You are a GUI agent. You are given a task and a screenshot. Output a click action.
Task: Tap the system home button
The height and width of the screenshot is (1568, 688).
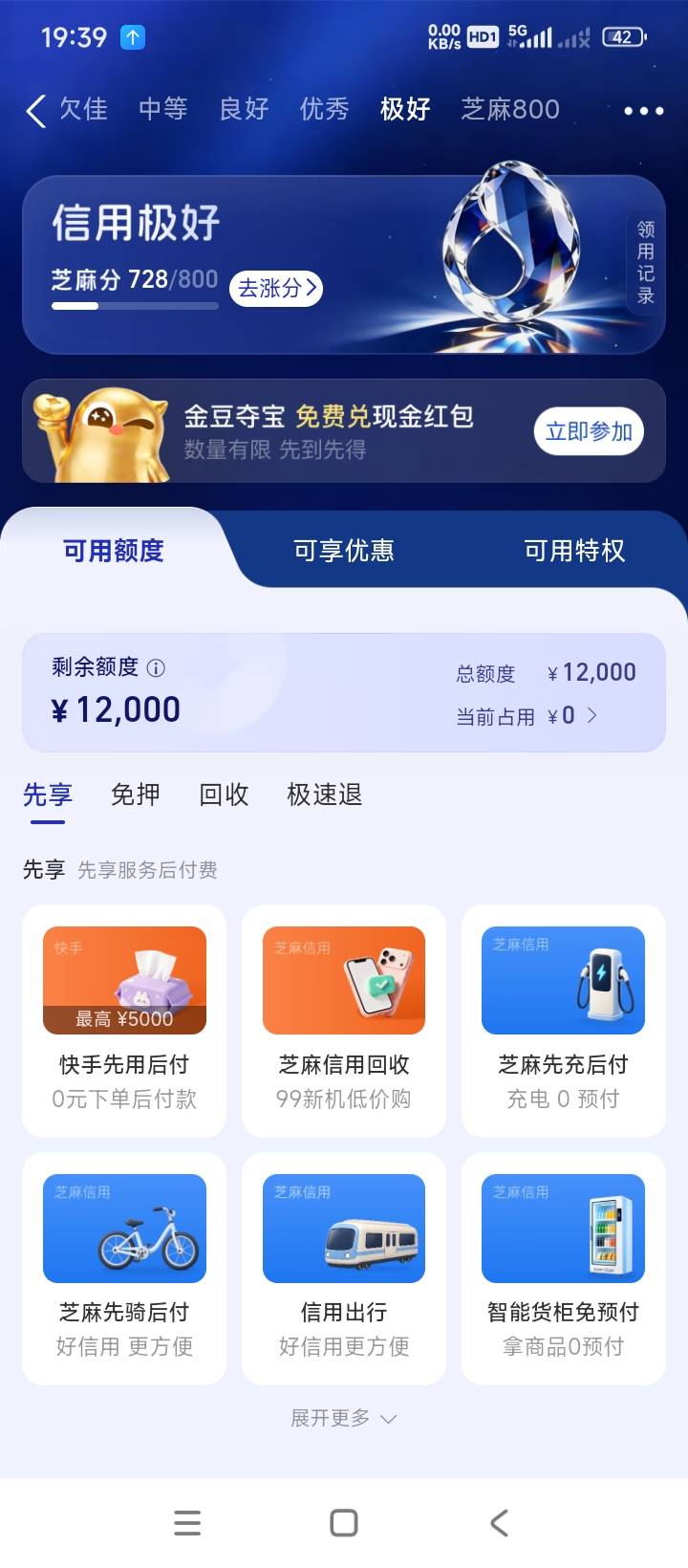click(x=344, y=1523)
